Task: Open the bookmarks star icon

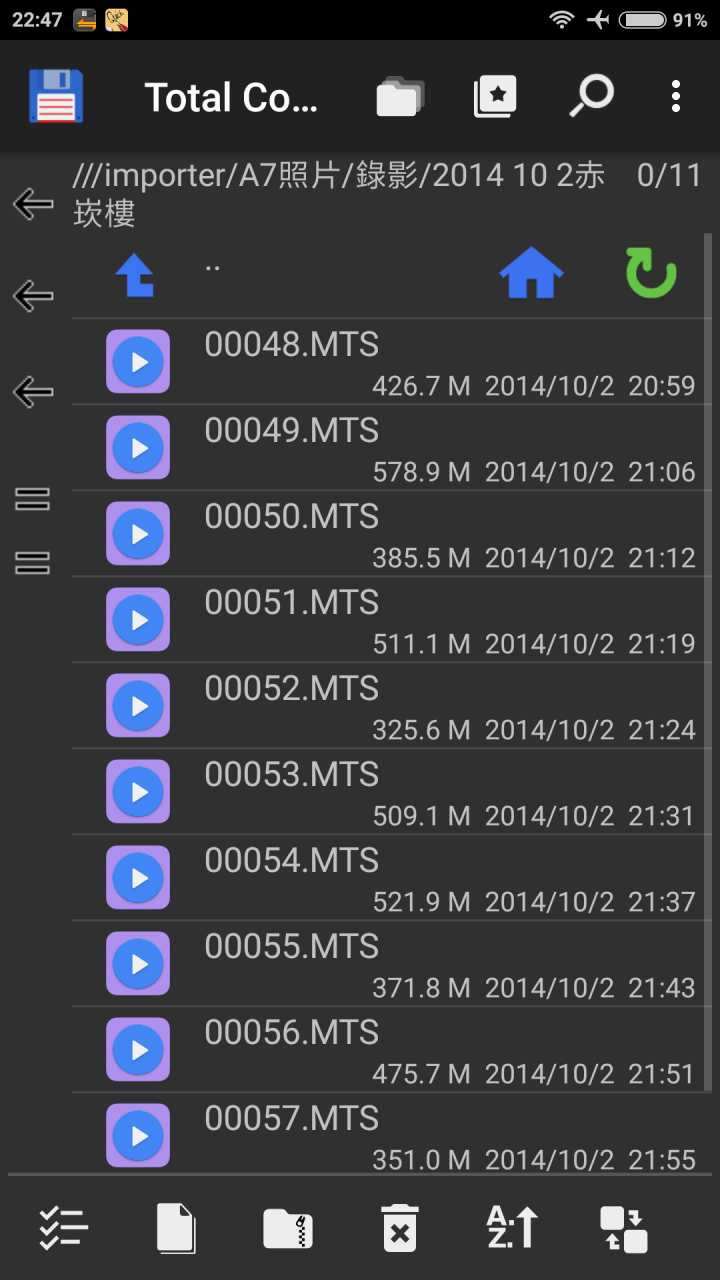Action: [x=496, y=97]
